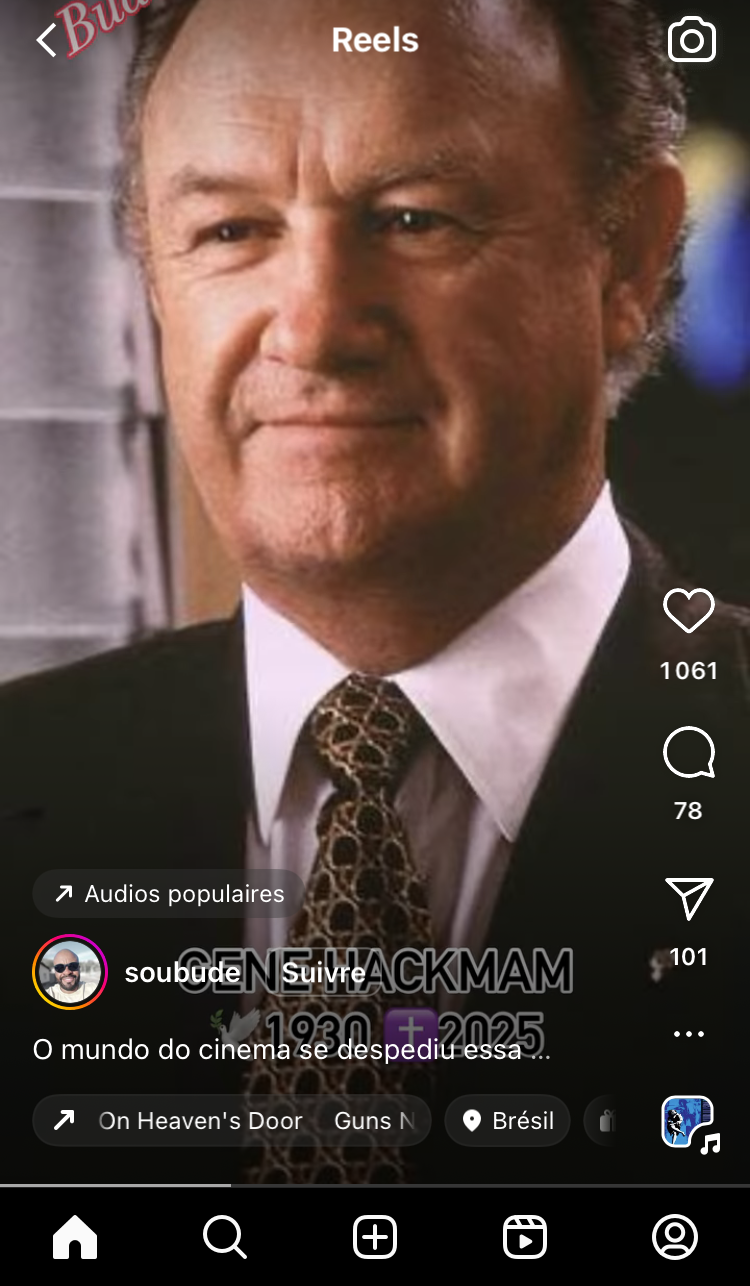
Task: Go back from Reels
Action: (46, 41)
